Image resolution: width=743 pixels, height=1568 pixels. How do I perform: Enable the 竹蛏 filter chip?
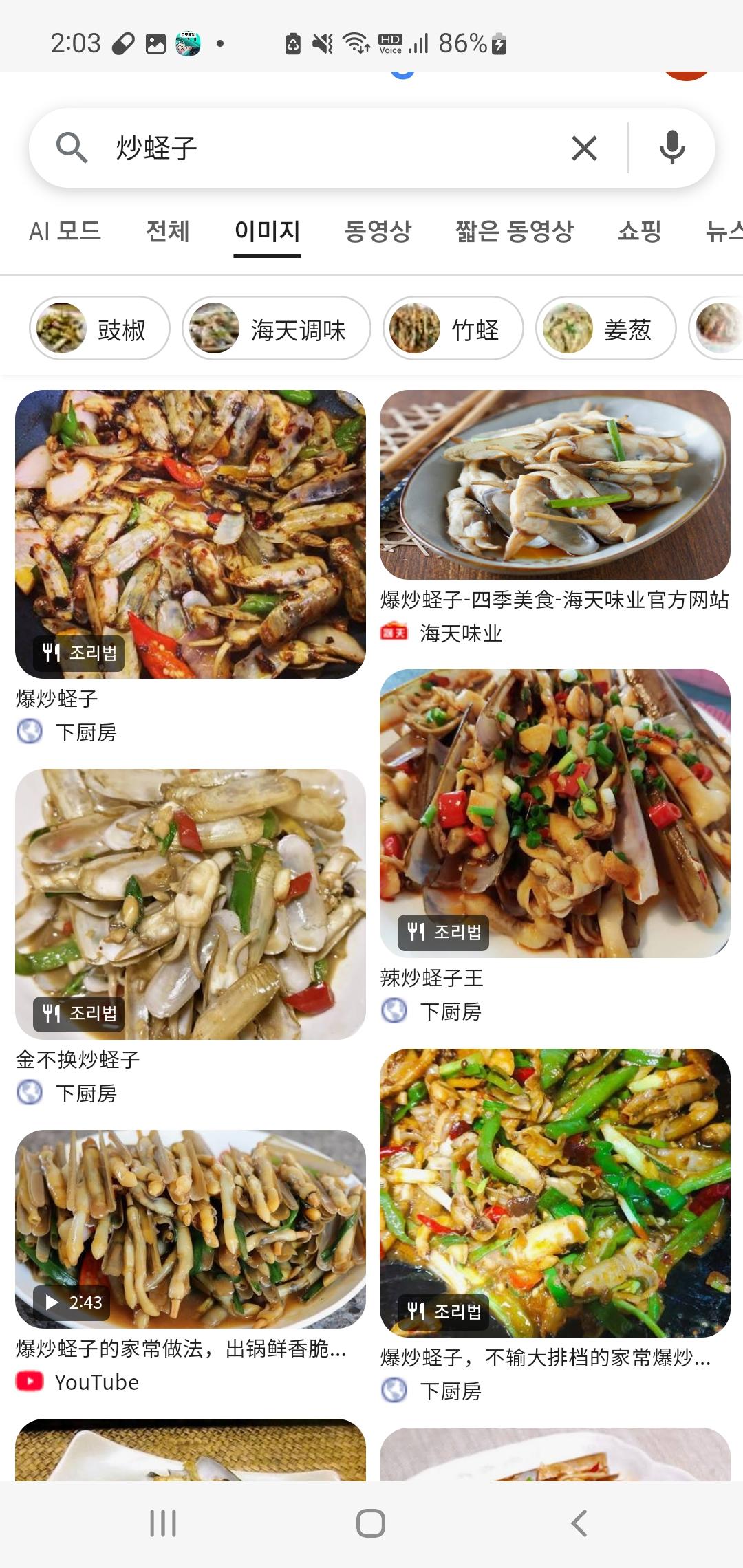452,329
